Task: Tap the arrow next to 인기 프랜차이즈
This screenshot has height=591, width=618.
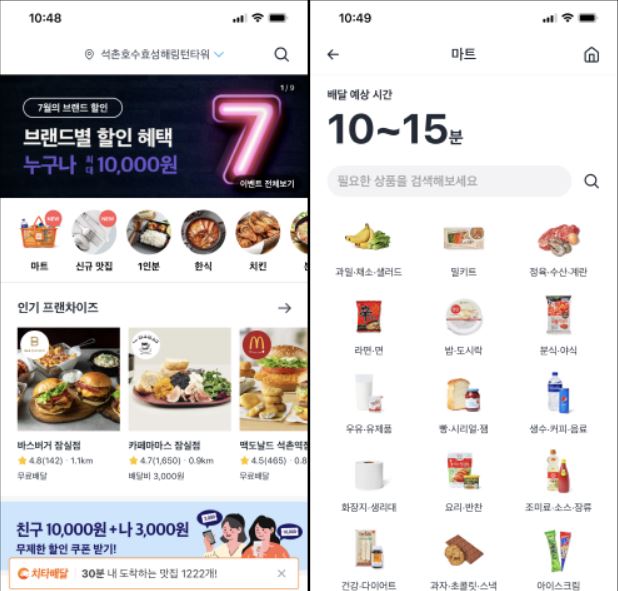Action: tap(284, 309)
